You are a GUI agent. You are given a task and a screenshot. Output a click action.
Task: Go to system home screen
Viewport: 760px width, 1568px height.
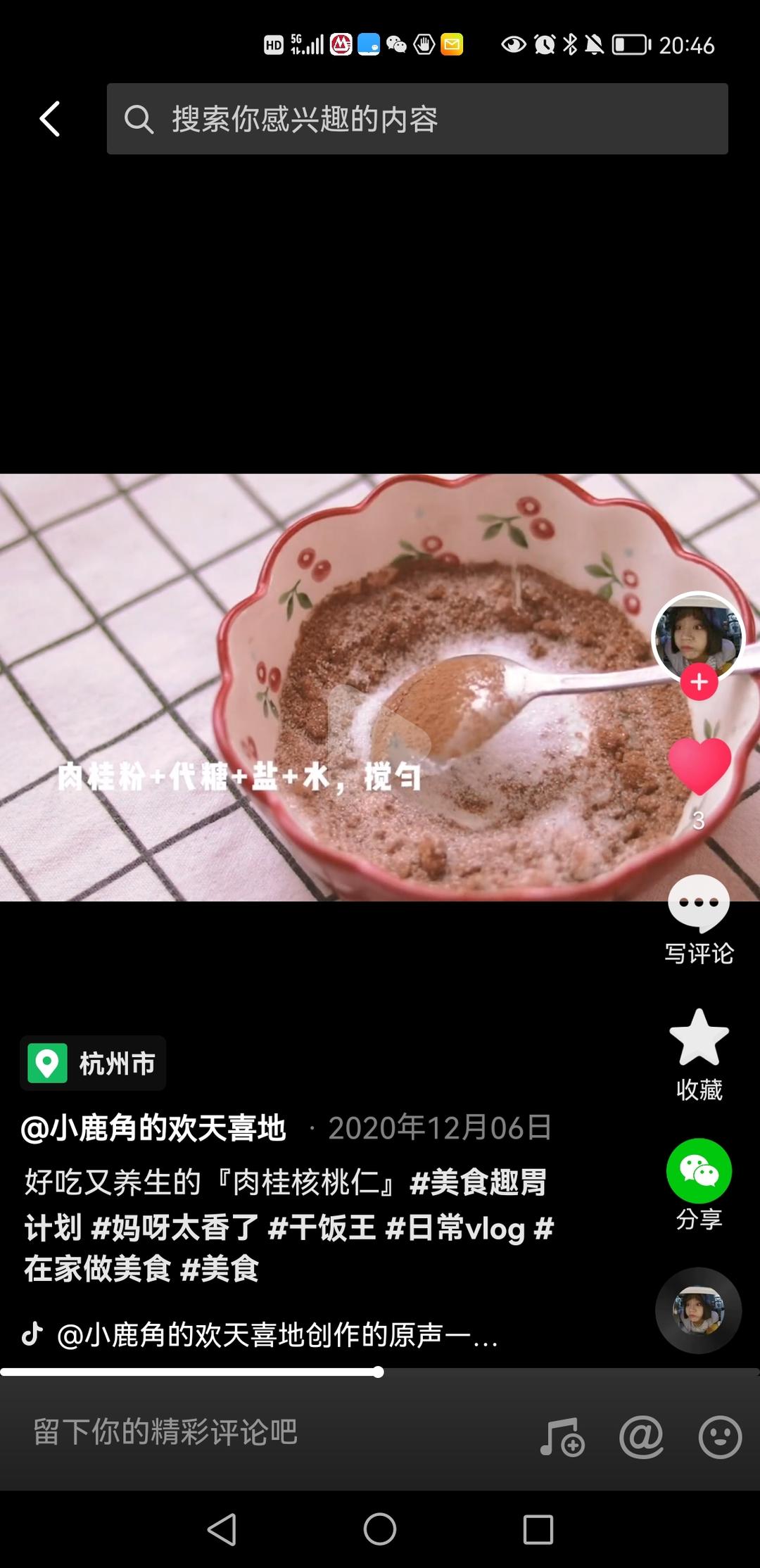pyautogui.click(x=380, y=1529)
